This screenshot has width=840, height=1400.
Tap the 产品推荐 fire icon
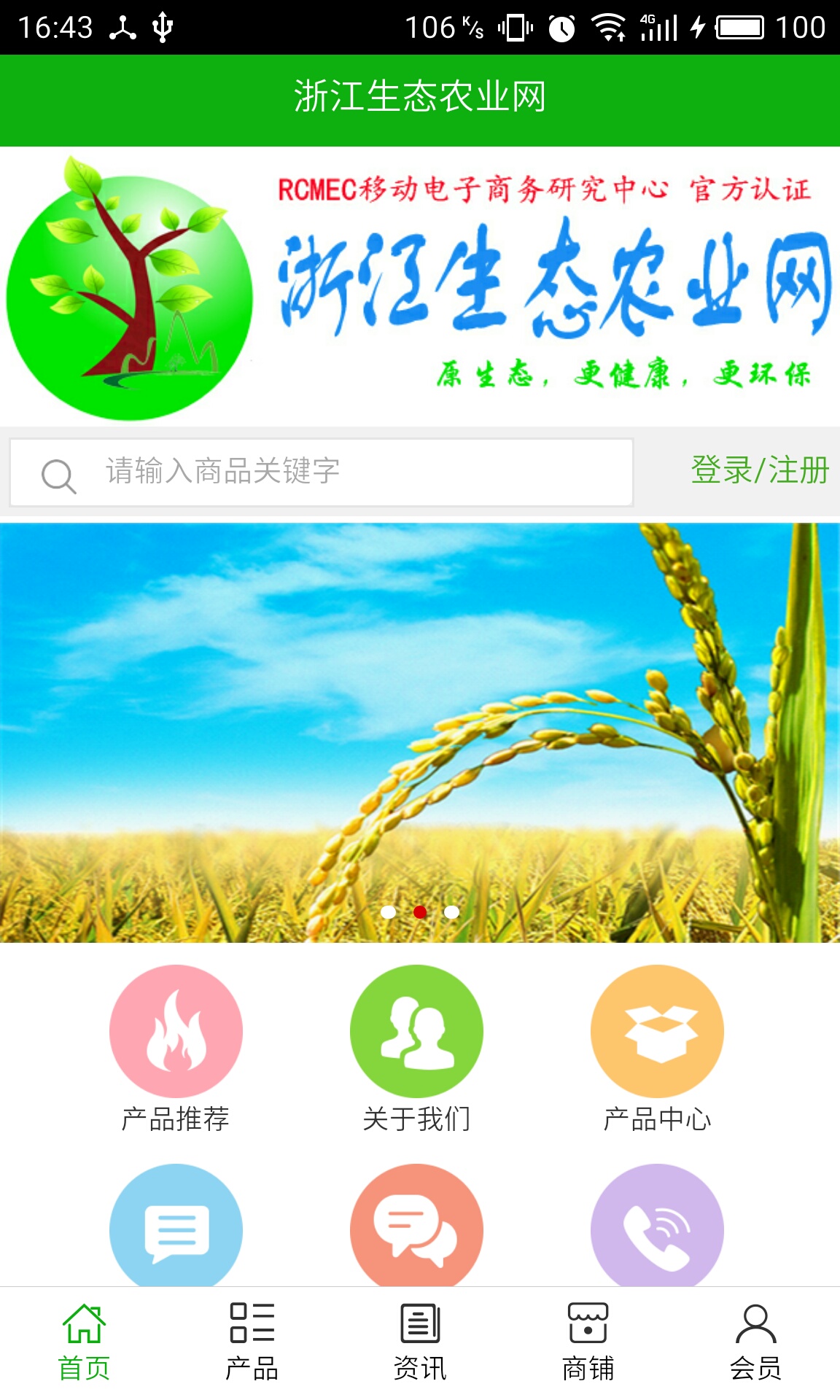click(x=175, y=1030)
